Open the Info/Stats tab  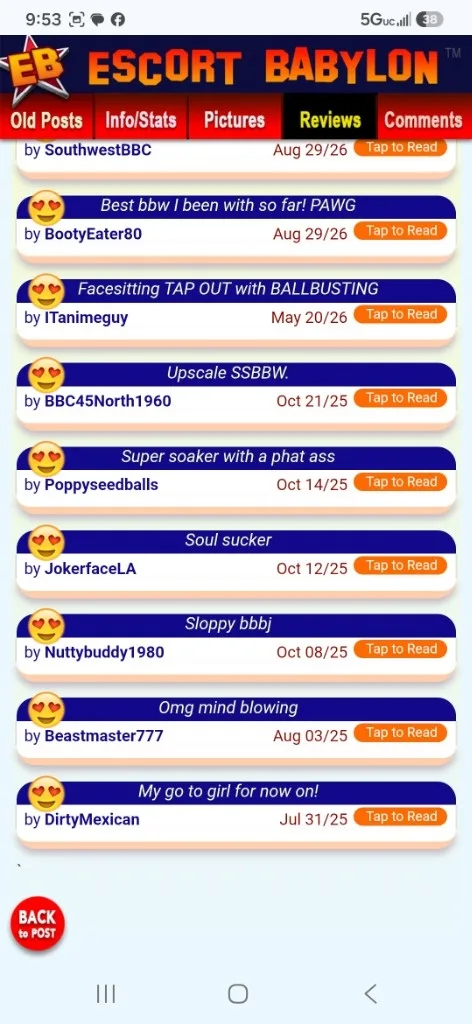(x=141, y=120)
